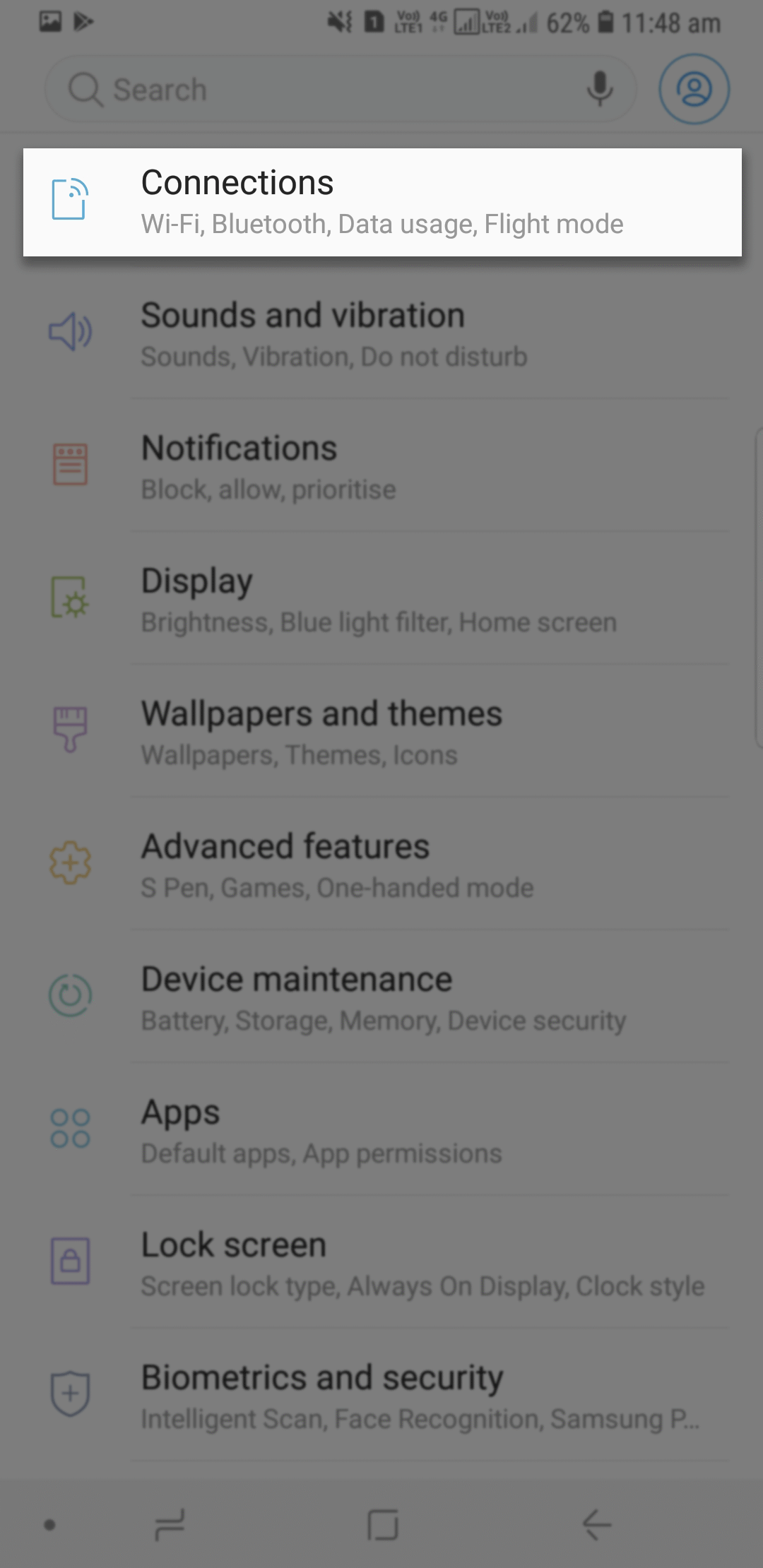Image resolution: width=763 pixels, height=1568 pixels.
Task: Open Apps settings
Action: click(x=381, y=1130)
